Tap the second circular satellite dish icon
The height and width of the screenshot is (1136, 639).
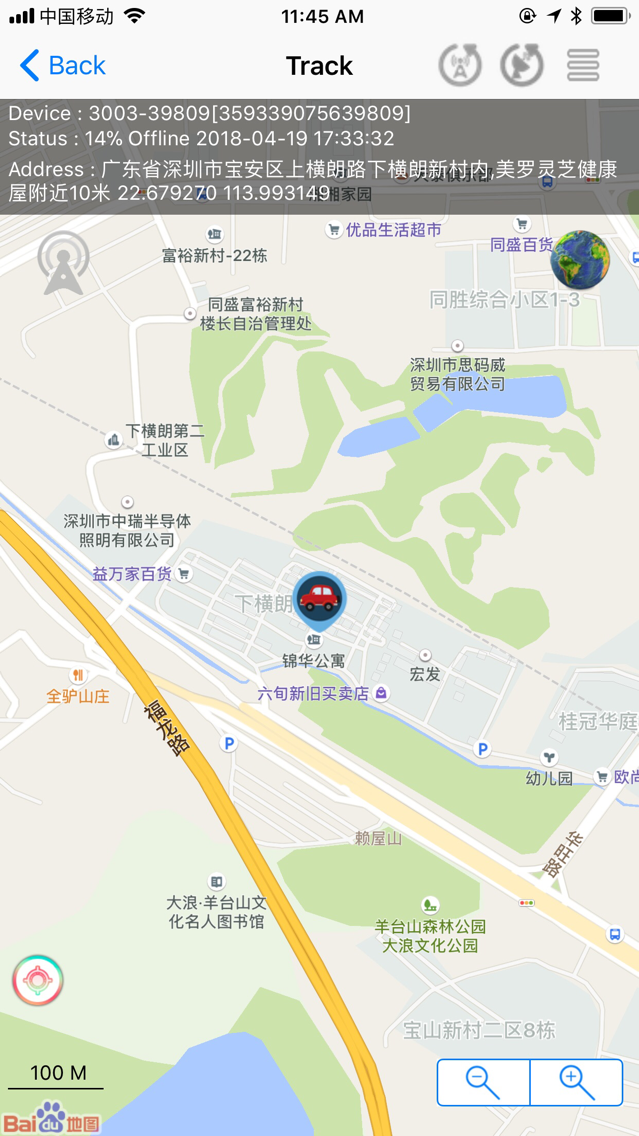click(x=522, y=66)
